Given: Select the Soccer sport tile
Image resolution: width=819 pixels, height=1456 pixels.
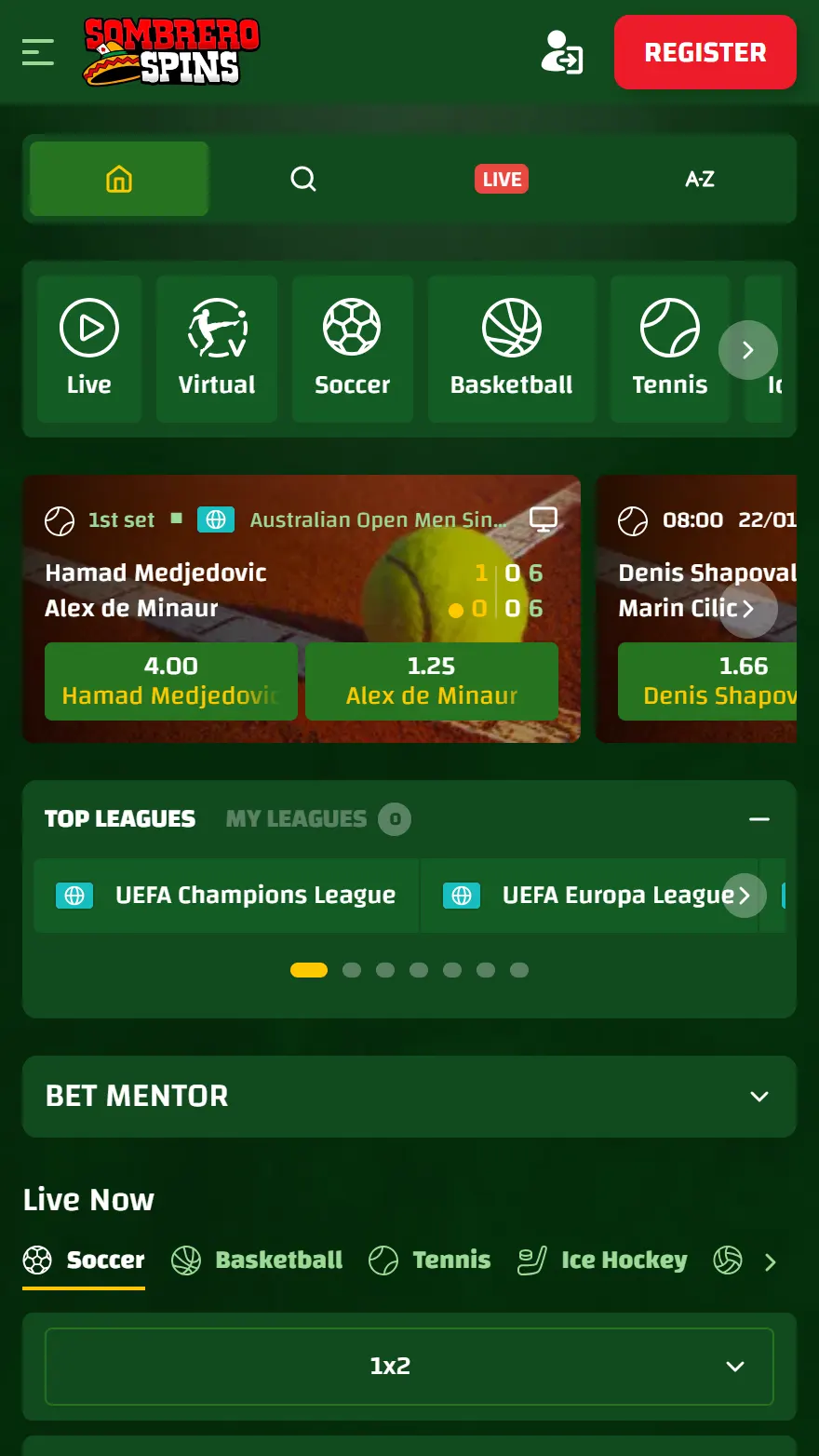Looking at the screenshot, I should (x=352, y=349).
